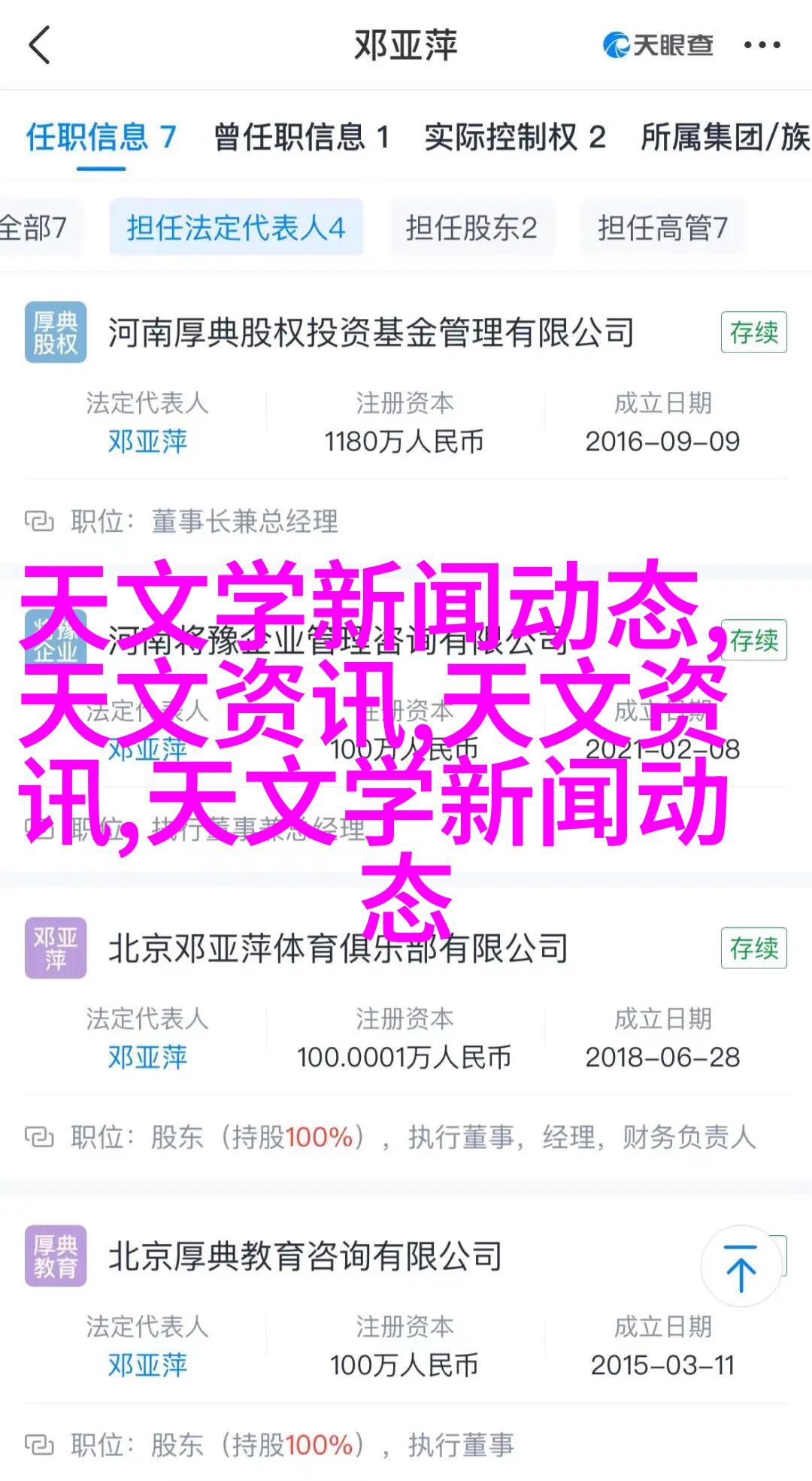This screenshot has height=1481, width=812.
Task: Tap 邓亚萍 under 河南厚典股权投资 card
Action: (147, 442)
